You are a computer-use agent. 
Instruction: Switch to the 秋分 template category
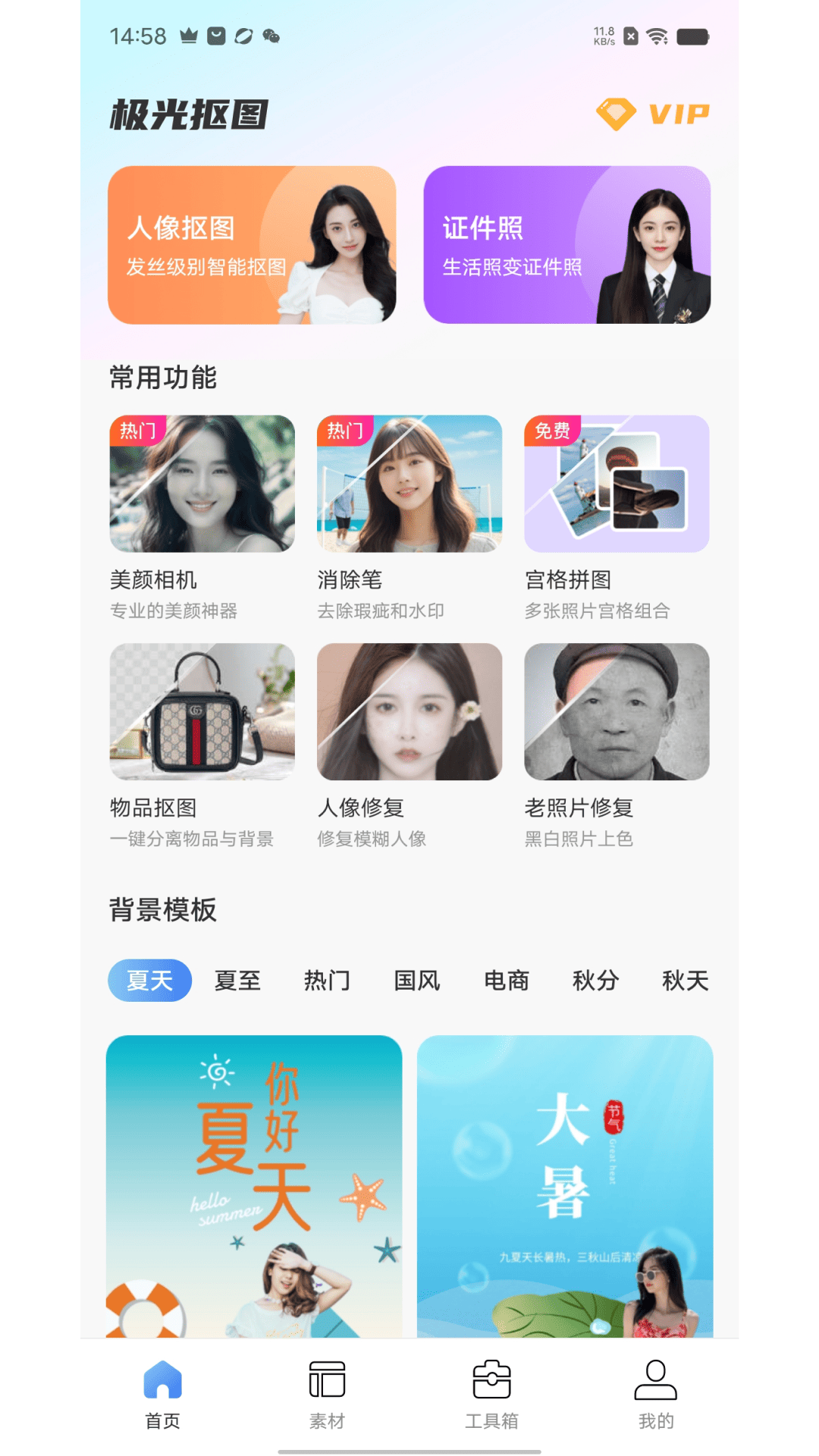pyautogui.click(x=597, y=980)
